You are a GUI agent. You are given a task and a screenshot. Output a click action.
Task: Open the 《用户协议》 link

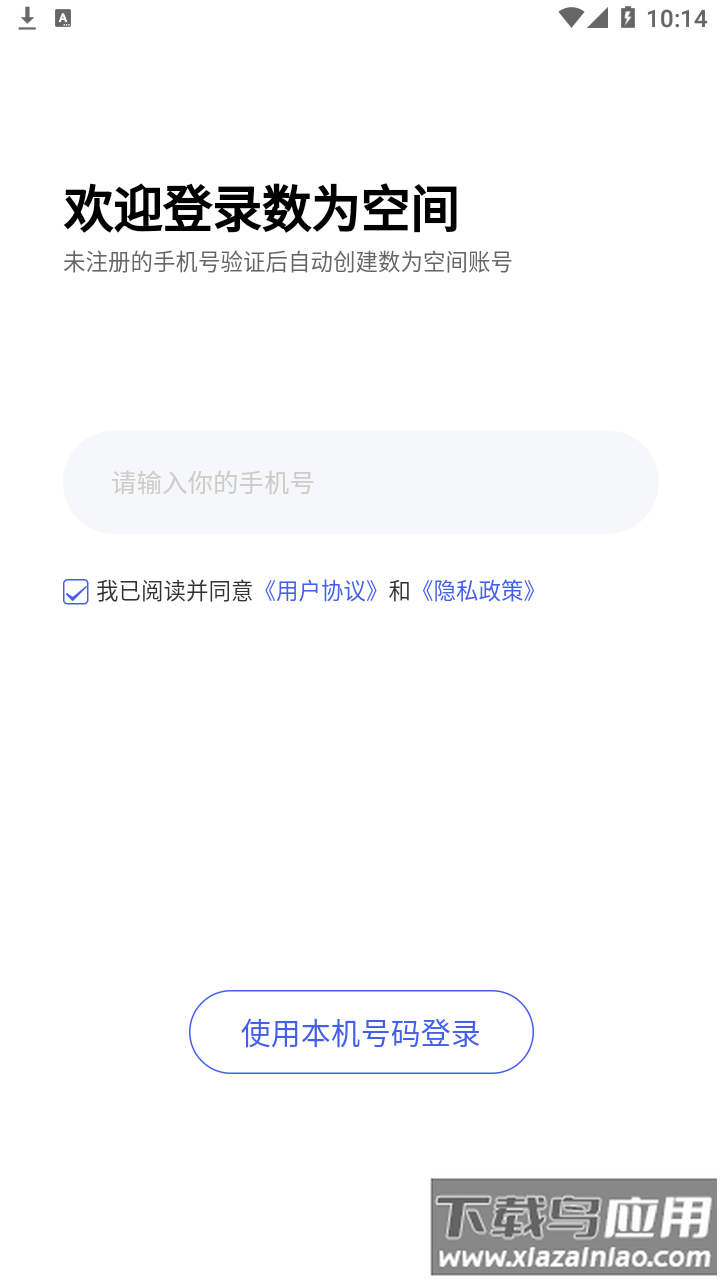(320, 591)
